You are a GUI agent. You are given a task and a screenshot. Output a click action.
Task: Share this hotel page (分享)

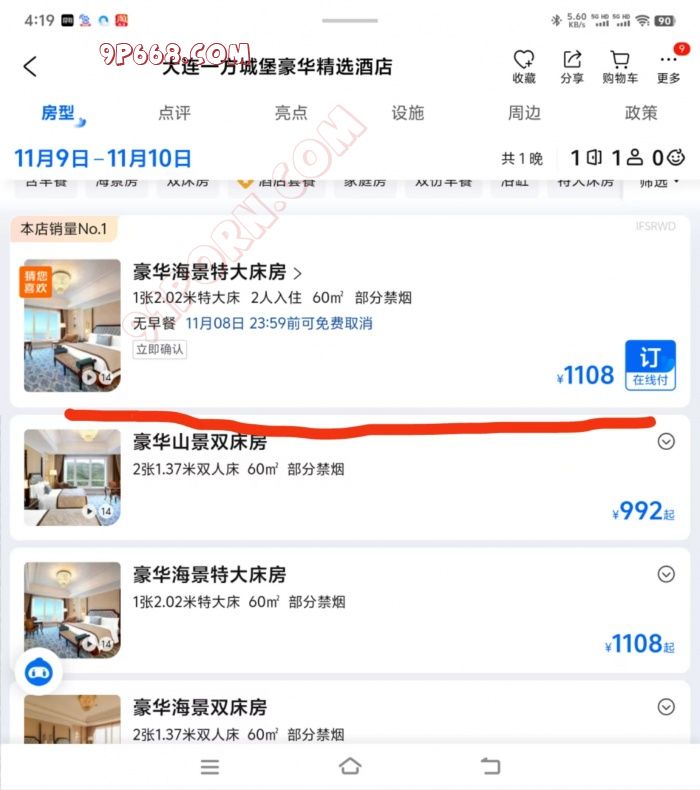pos(572,67)
